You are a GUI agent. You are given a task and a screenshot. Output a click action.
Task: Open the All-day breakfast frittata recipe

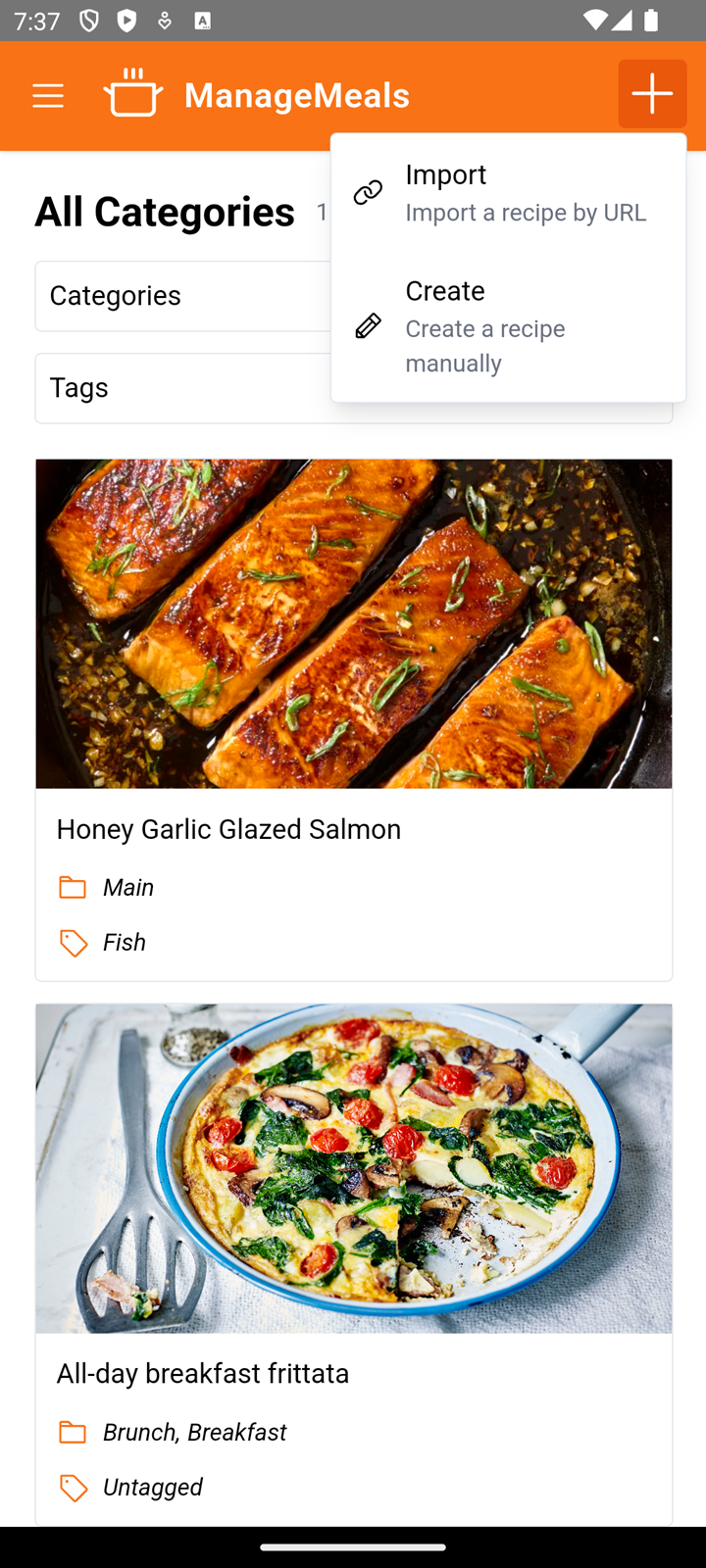click(x=354, y=1264)
